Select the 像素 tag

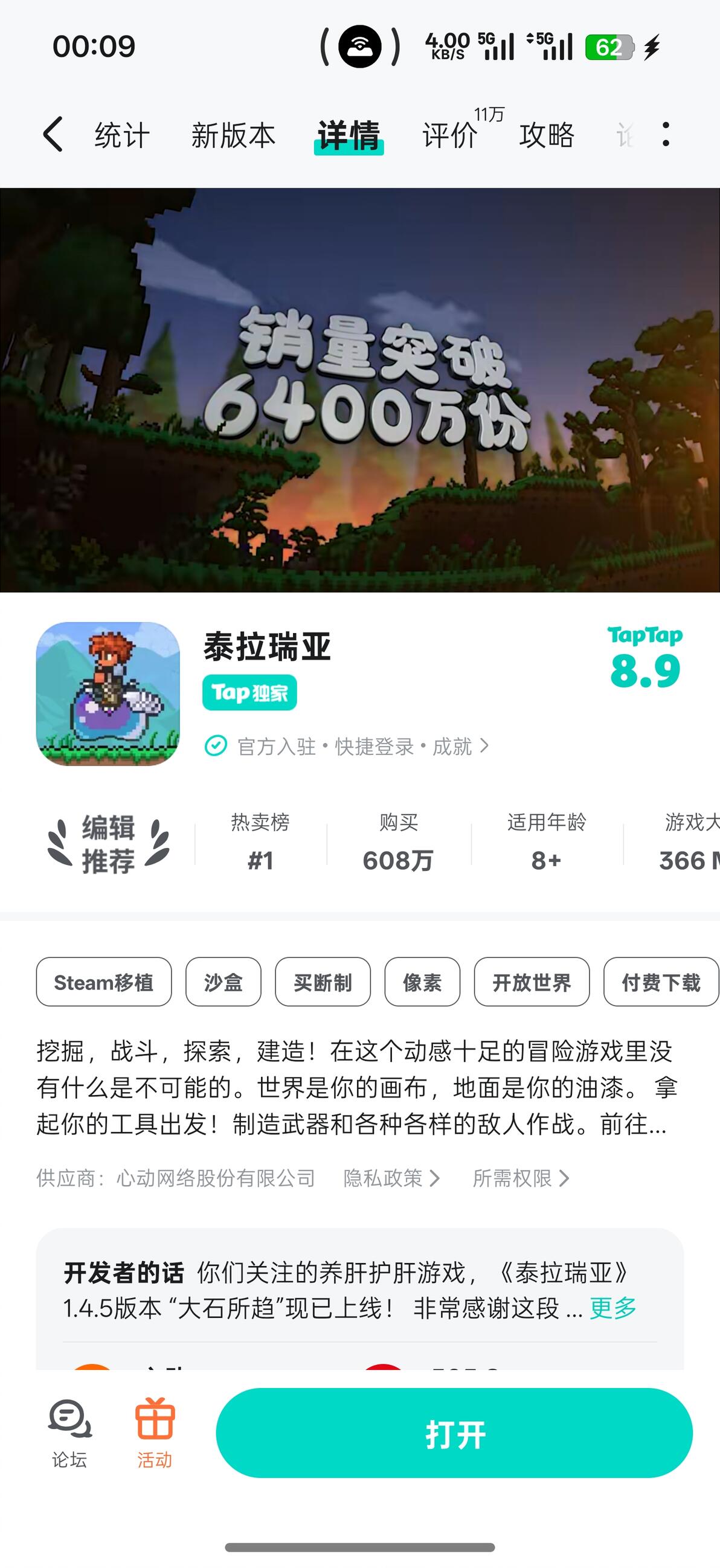point(422,982)
